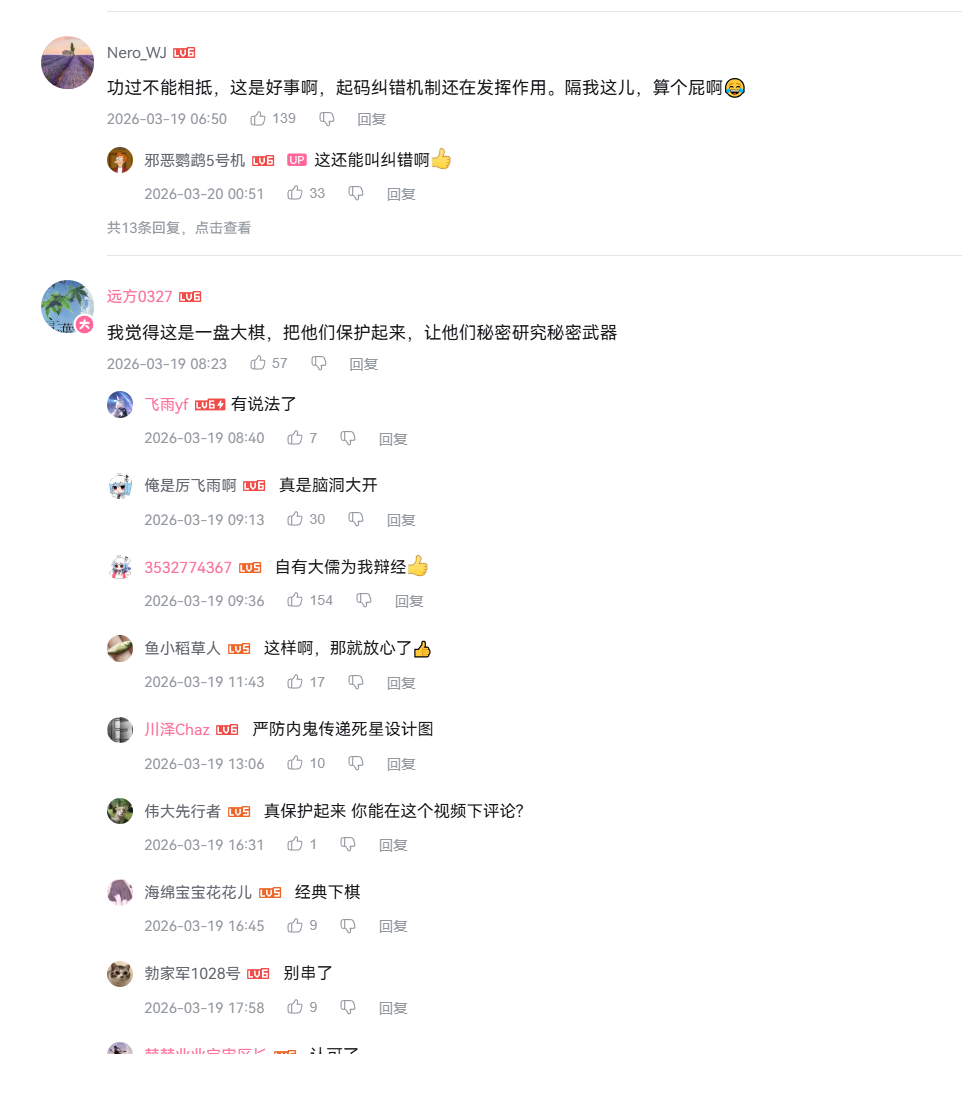Open the username 川泽Chaz

click(x=177, y=729)
